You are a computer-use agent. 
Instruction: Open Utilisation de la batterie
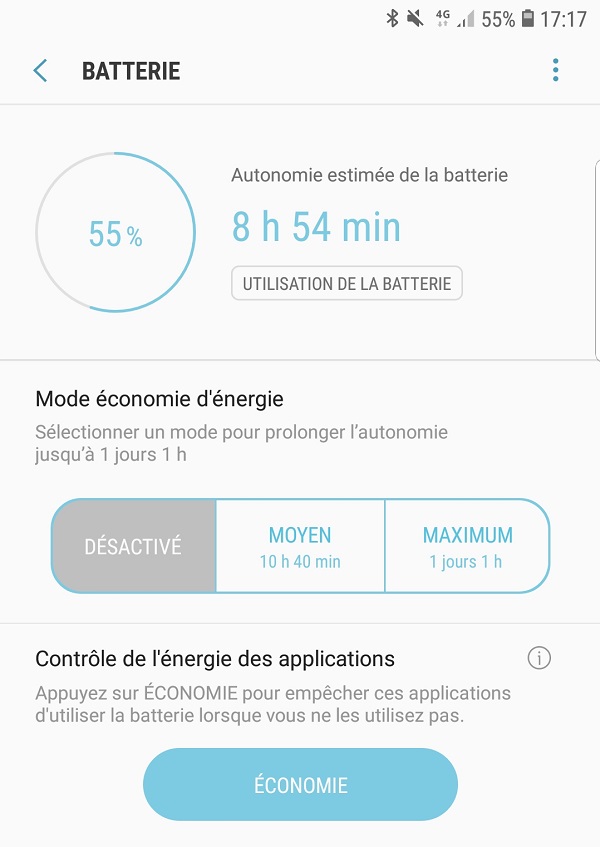pyautogui.click(x=346, y=284)
